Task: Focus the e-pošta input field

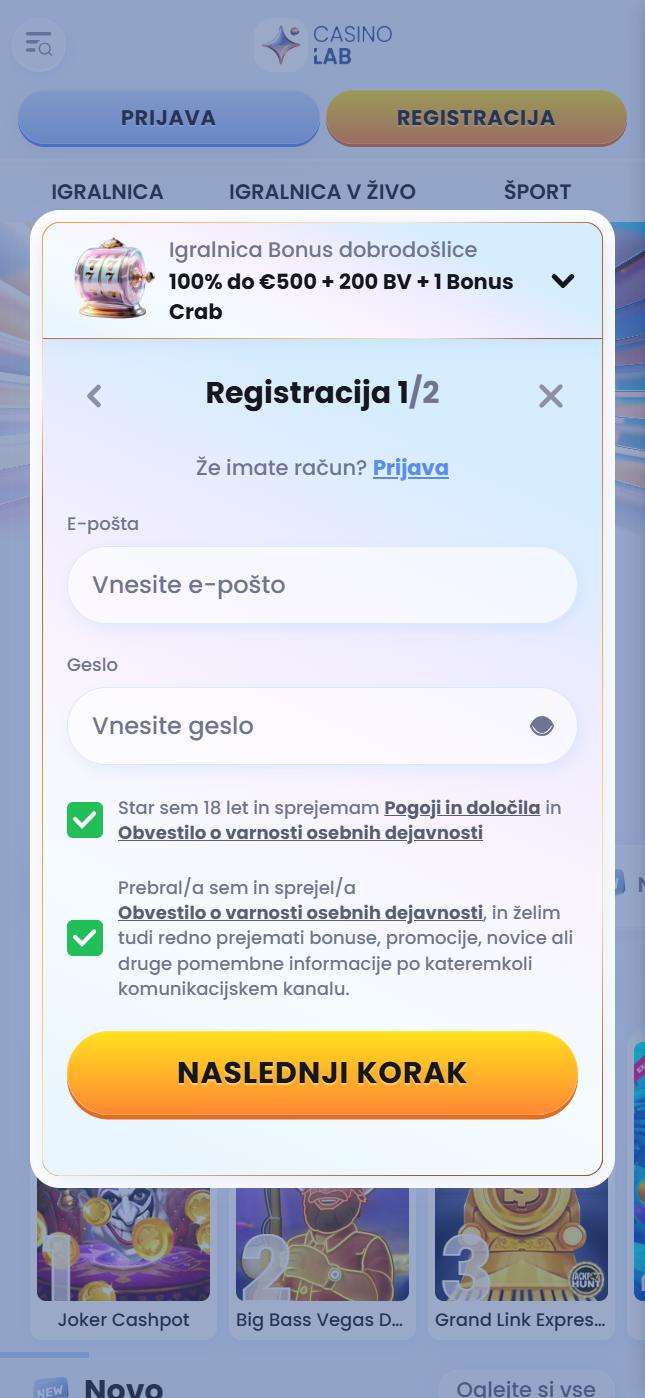Action: pos(322,585)
